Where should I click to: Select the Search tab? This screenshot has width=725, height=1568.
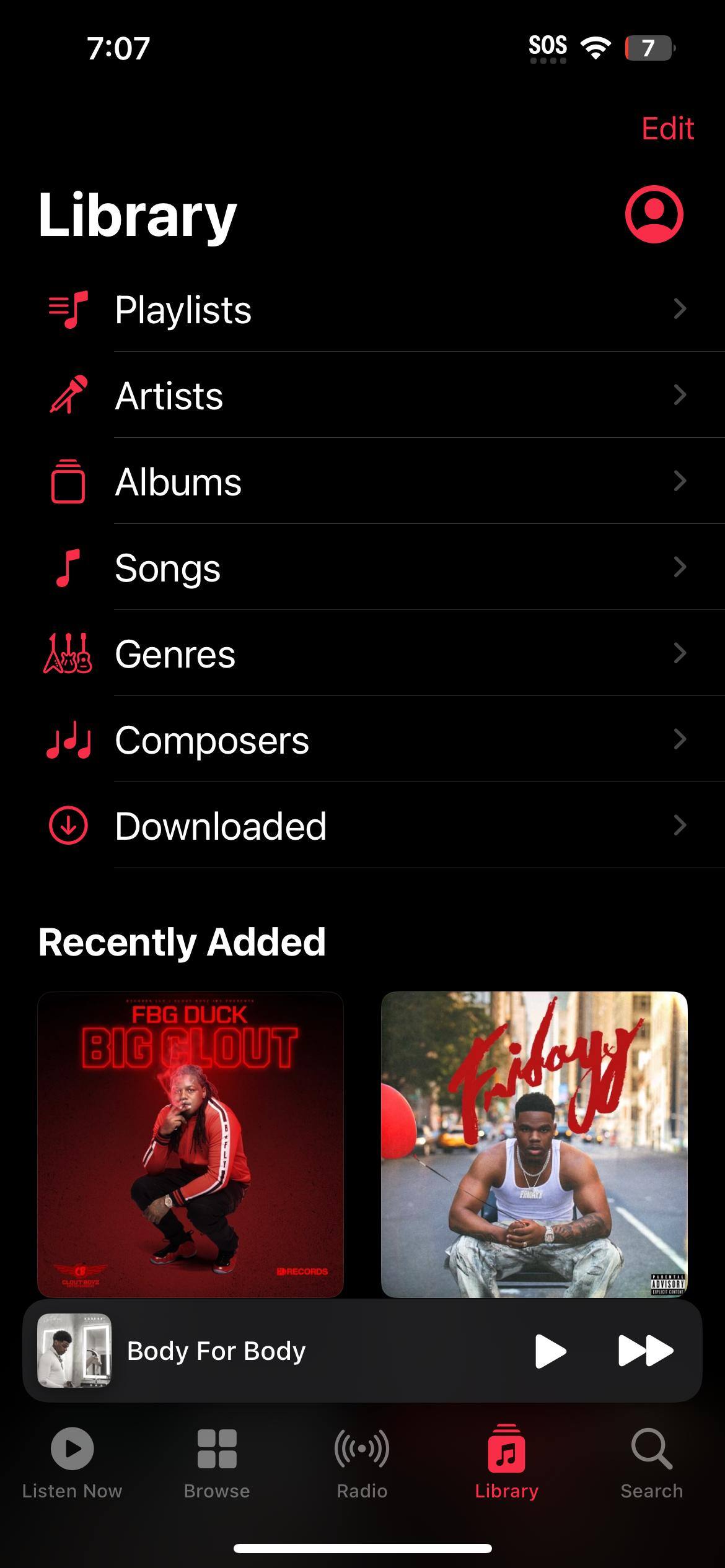click(x=651, y=1463)
